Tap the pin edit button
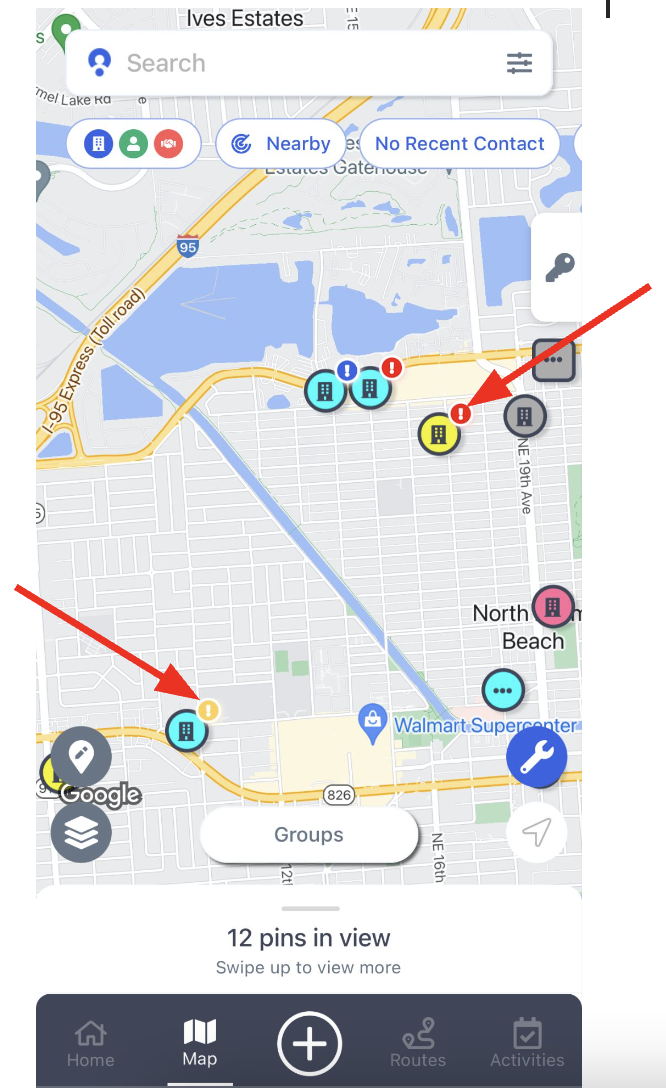Image resolution: width=666 pixels, height=1088 pixels. (x=81, y=756)
